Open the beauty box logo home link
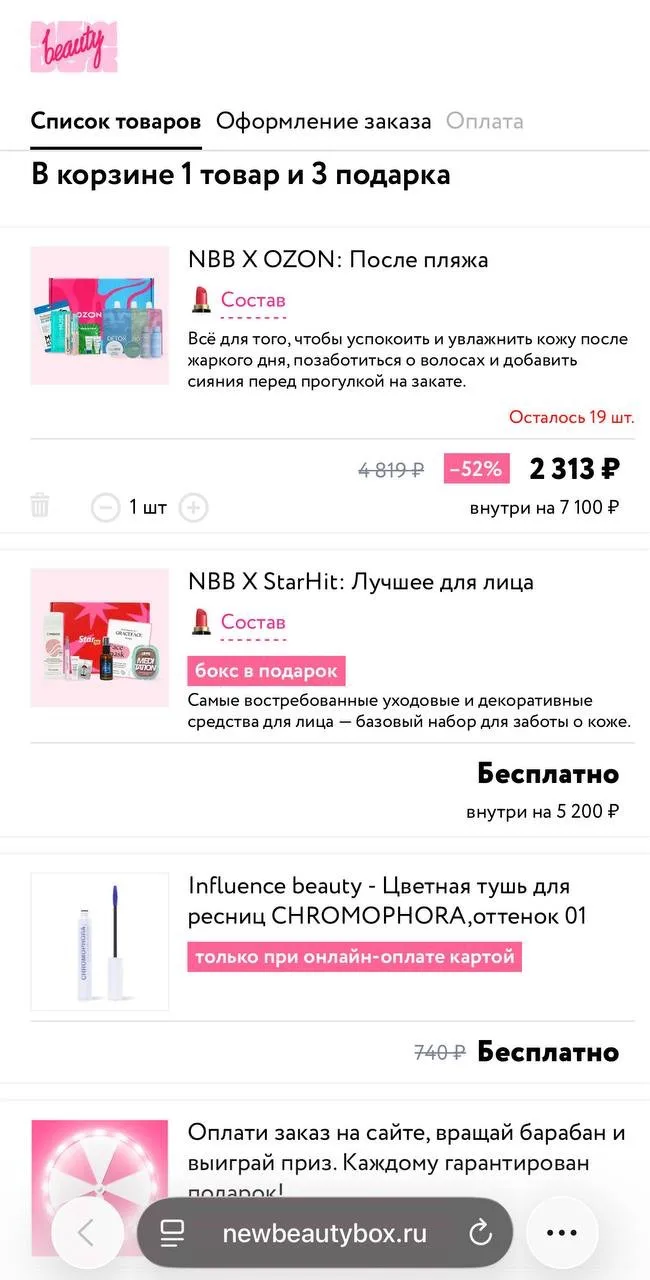This screenshot has height=1280, width=650. (x=74, y=46)
